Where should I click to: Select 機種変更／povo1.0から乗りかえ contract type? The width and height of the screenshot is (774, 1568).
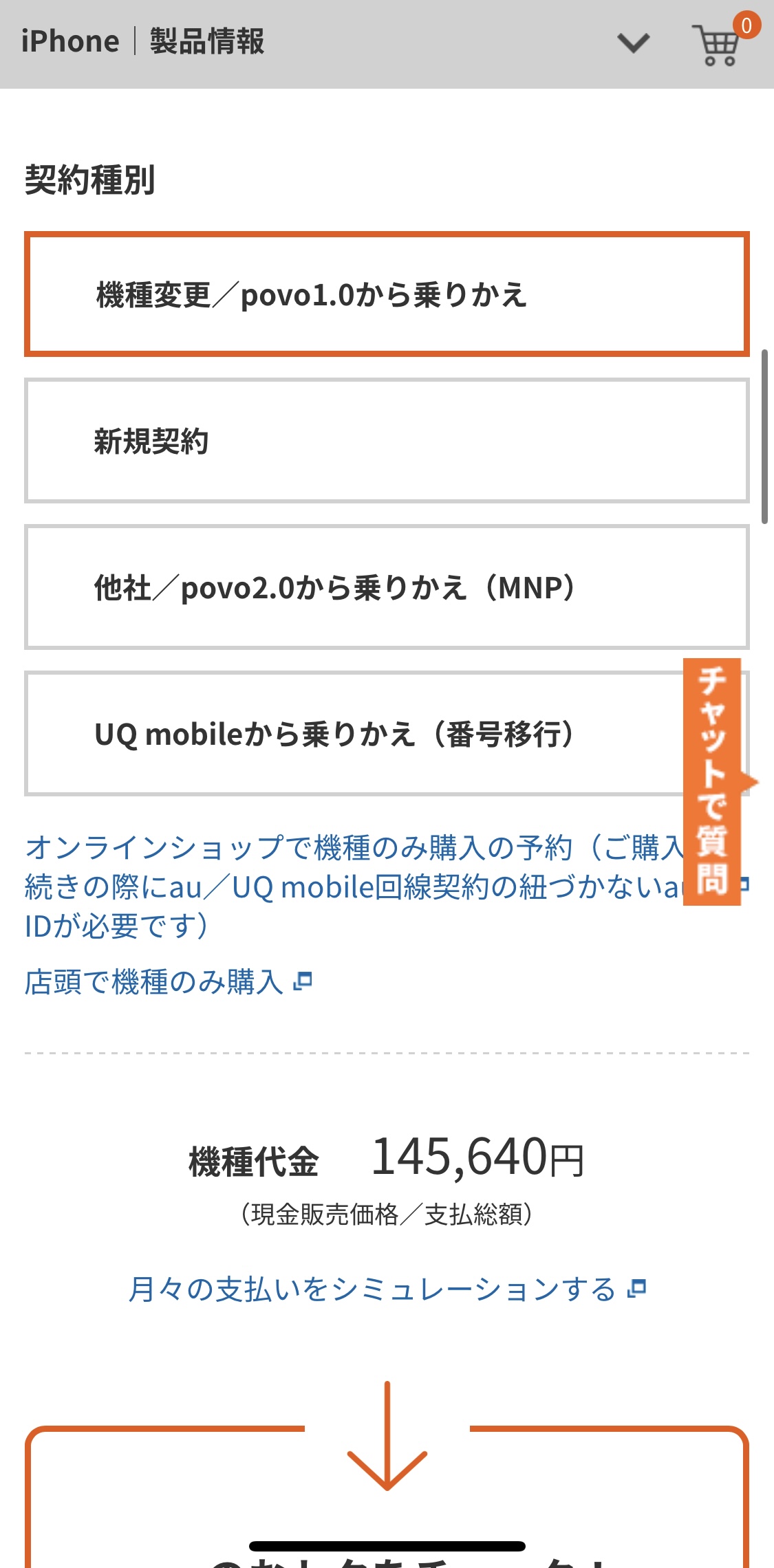coord(387,294)
